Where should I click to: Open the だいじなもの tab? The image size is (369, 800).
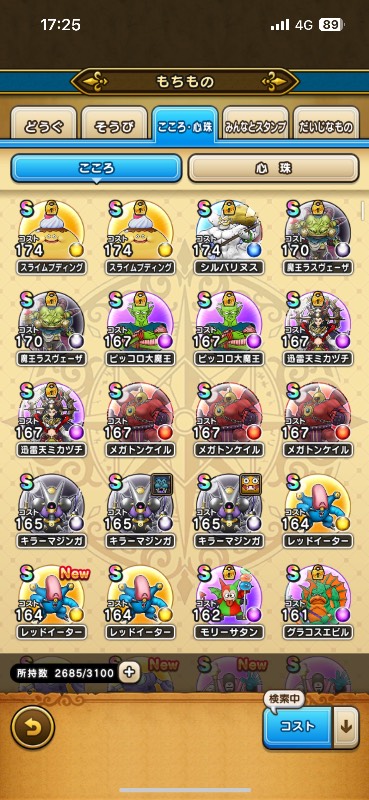click(326, 127)
